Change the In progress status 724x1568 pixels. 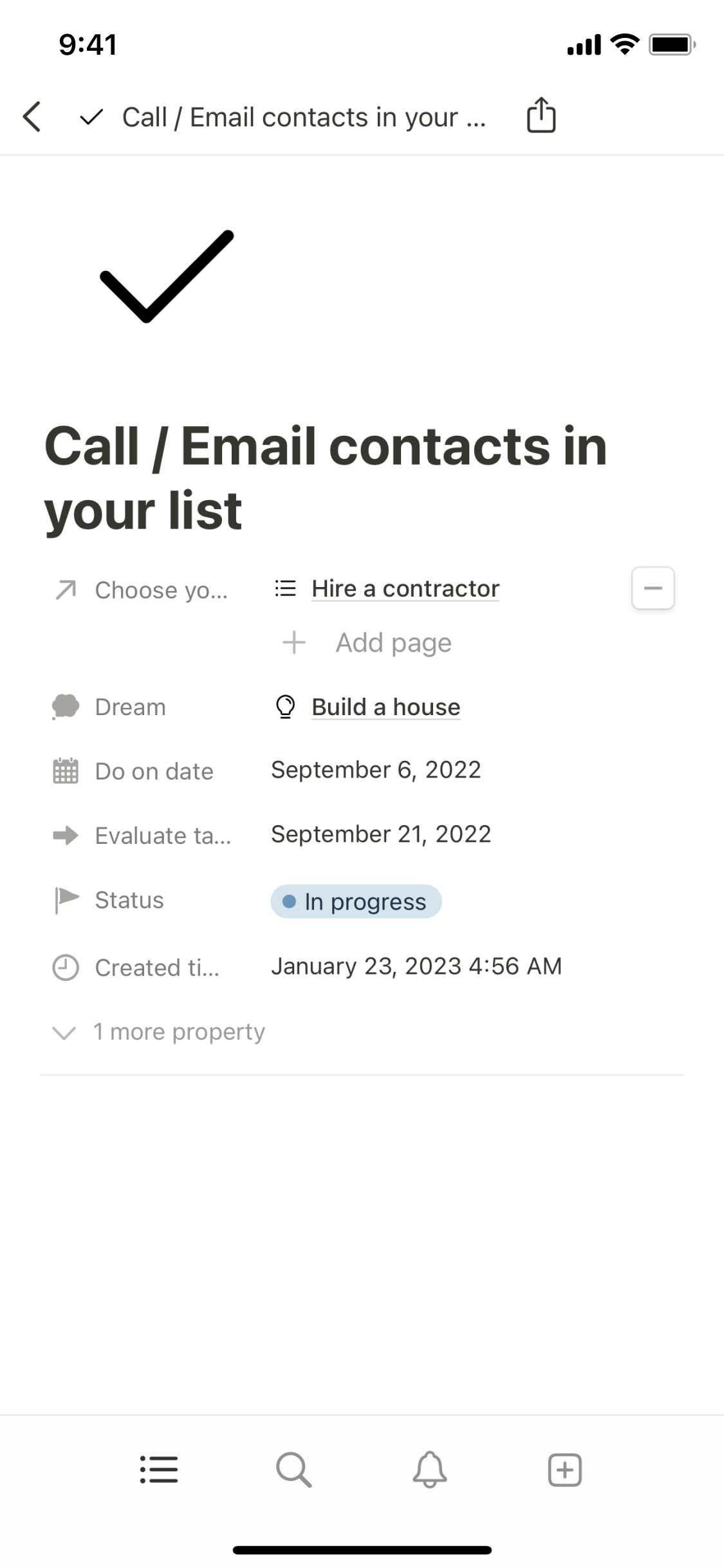pyautogui.click(x=356, y=901)
